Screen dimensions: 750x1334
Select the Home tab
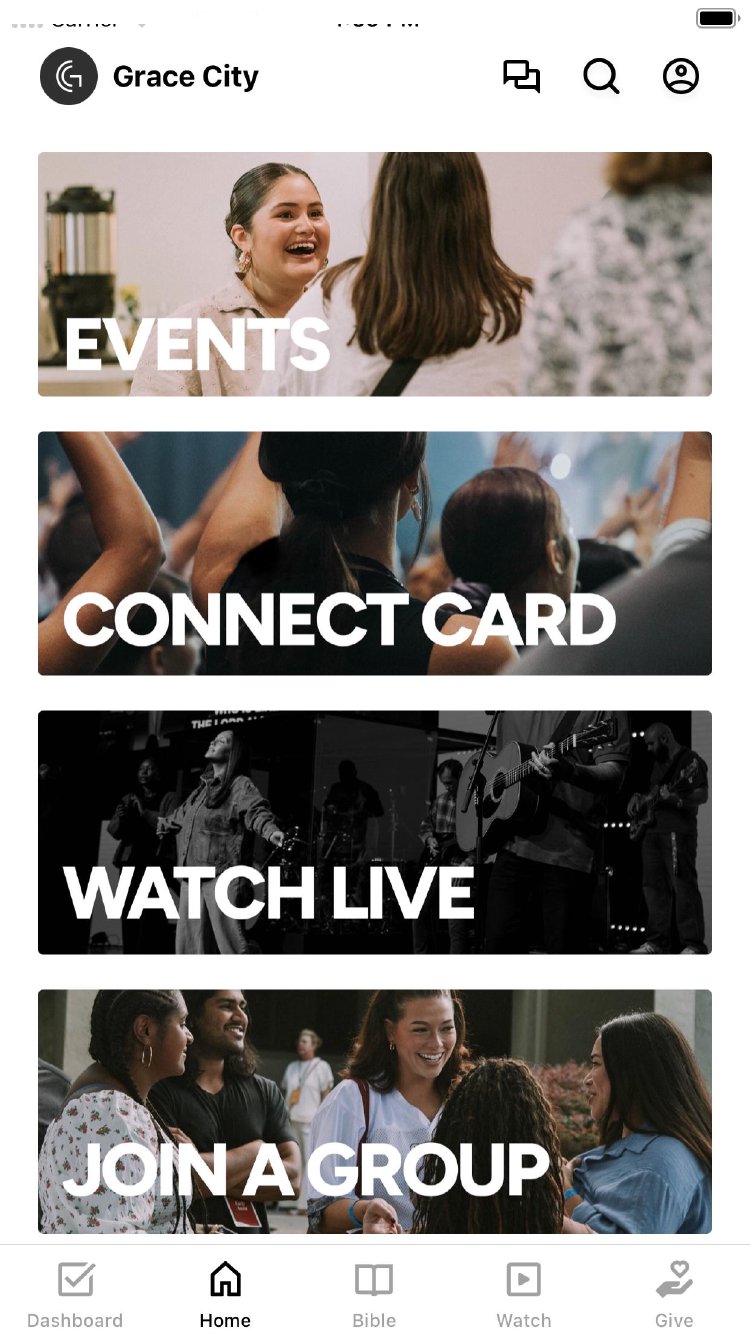coord(225,1294)
